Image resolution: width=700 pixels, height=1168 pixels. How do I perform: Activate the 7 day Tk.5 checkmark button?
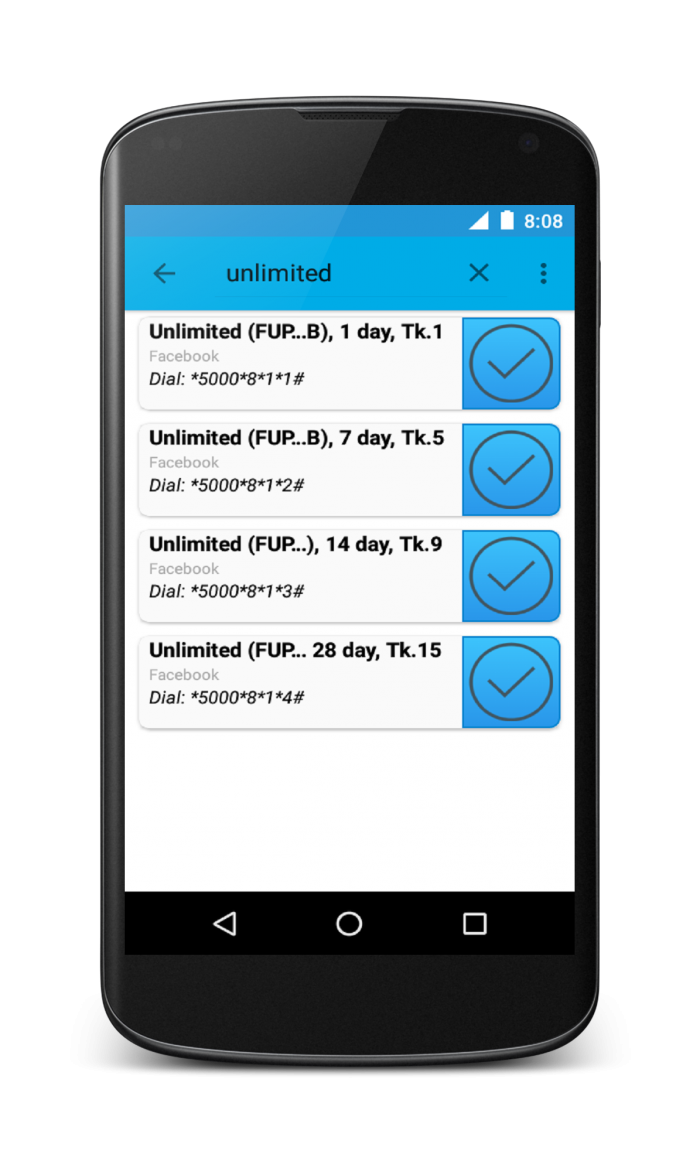coord(511,470)
